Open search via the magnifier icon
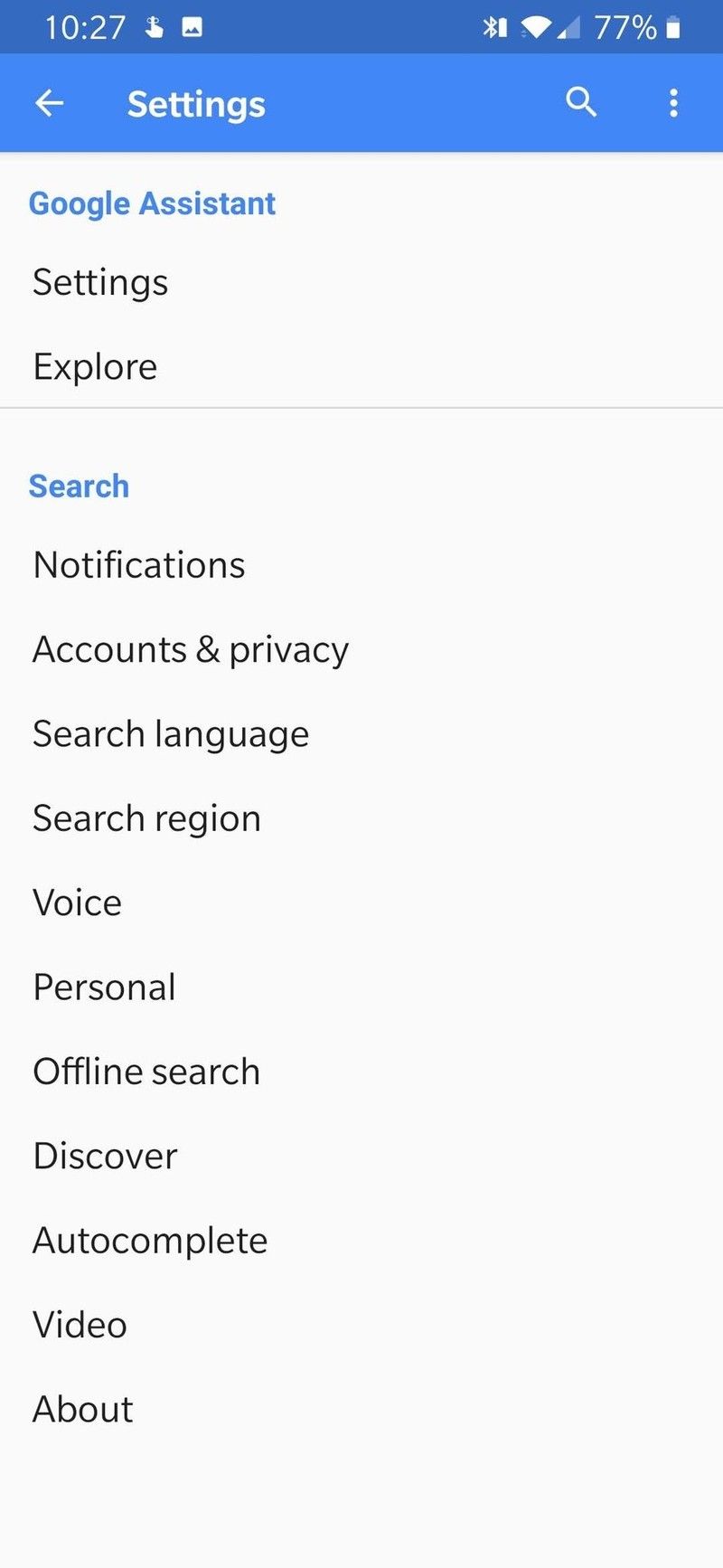Viewport: 723px width, 1568px height. 581,102
